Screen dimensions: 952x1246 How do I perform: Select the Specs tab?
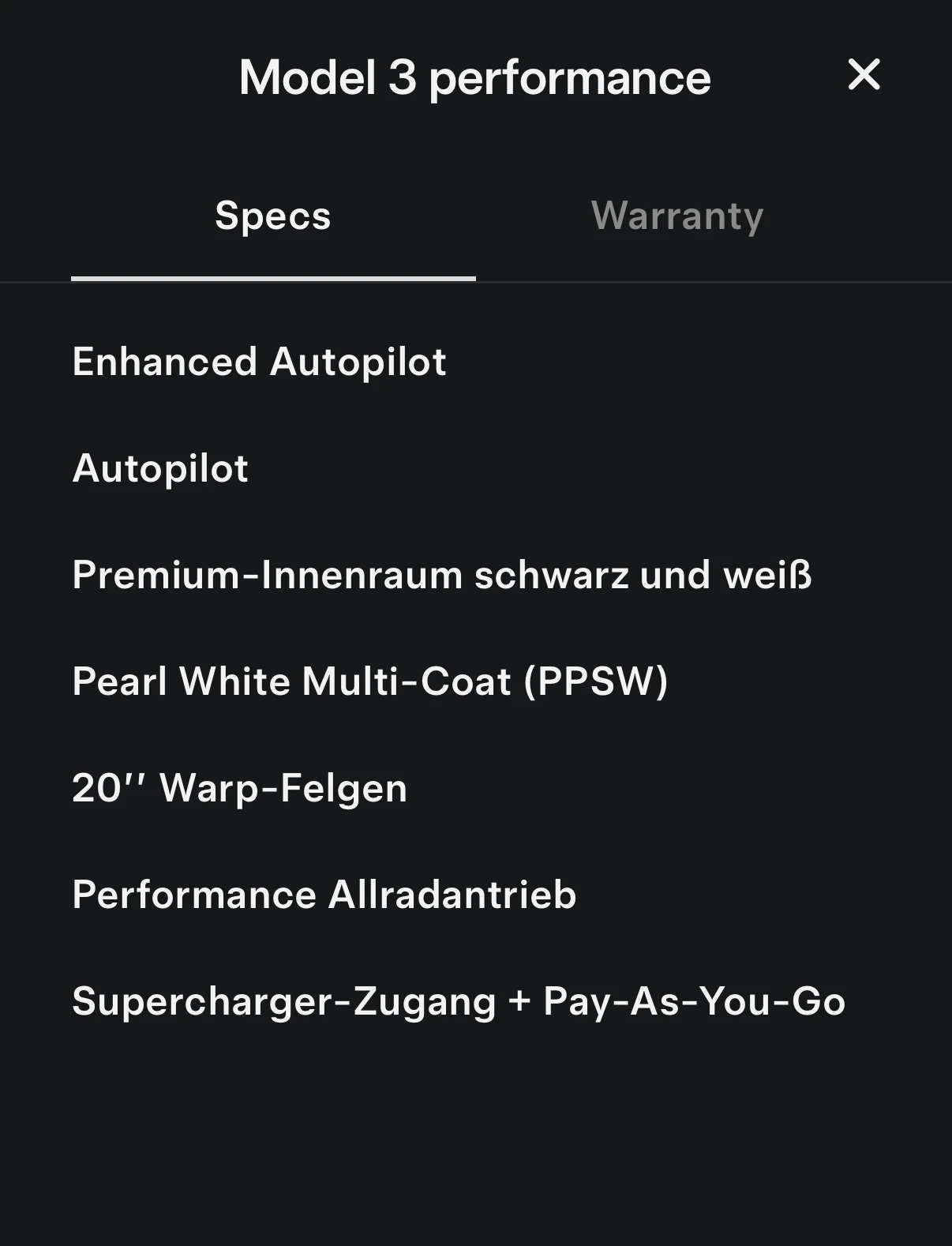(272, 215)
